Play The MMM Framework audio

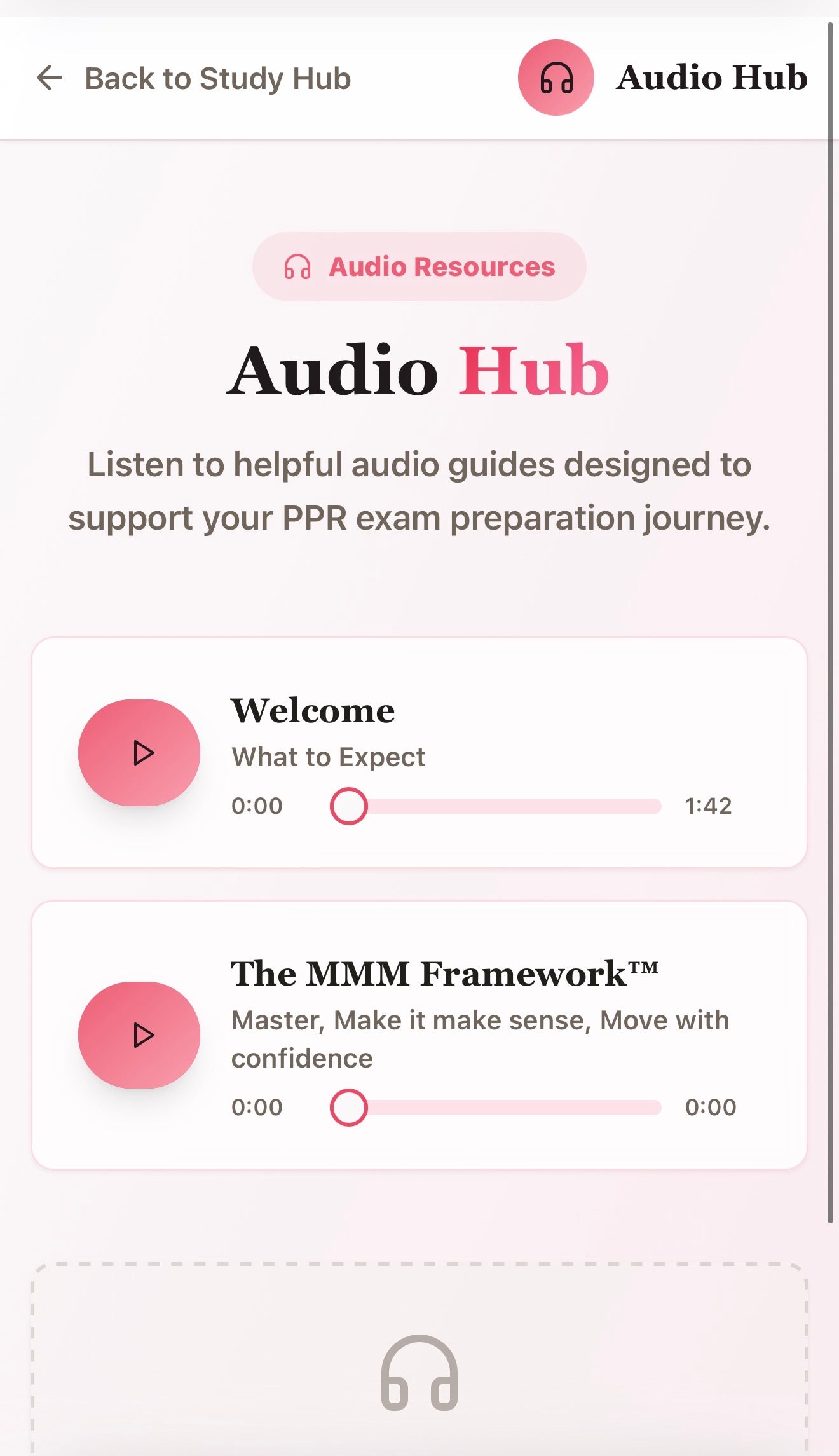pos(139,1035)
